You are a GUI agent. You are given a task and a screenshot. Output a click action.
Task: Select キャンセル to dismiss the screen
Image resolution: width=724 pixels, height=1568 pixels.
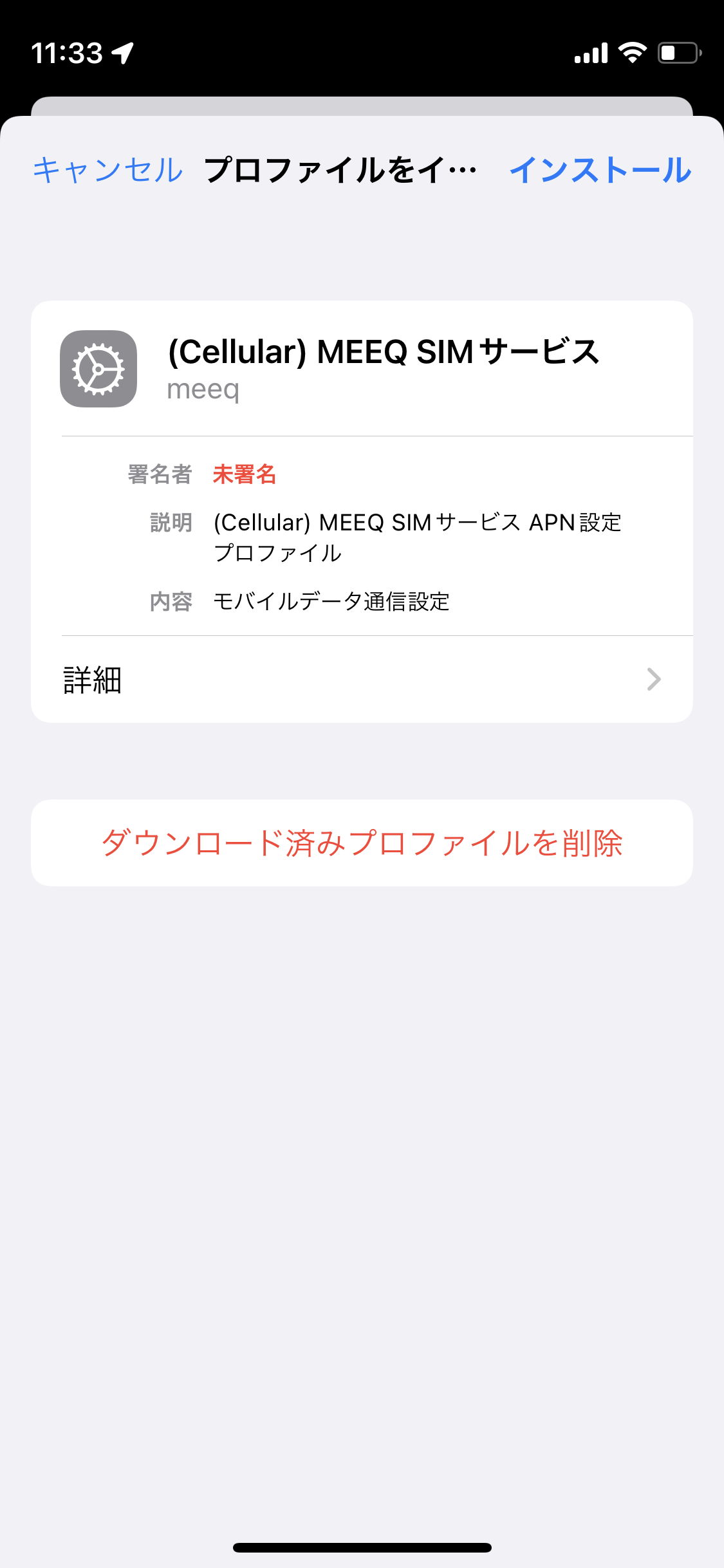point(107,170)
